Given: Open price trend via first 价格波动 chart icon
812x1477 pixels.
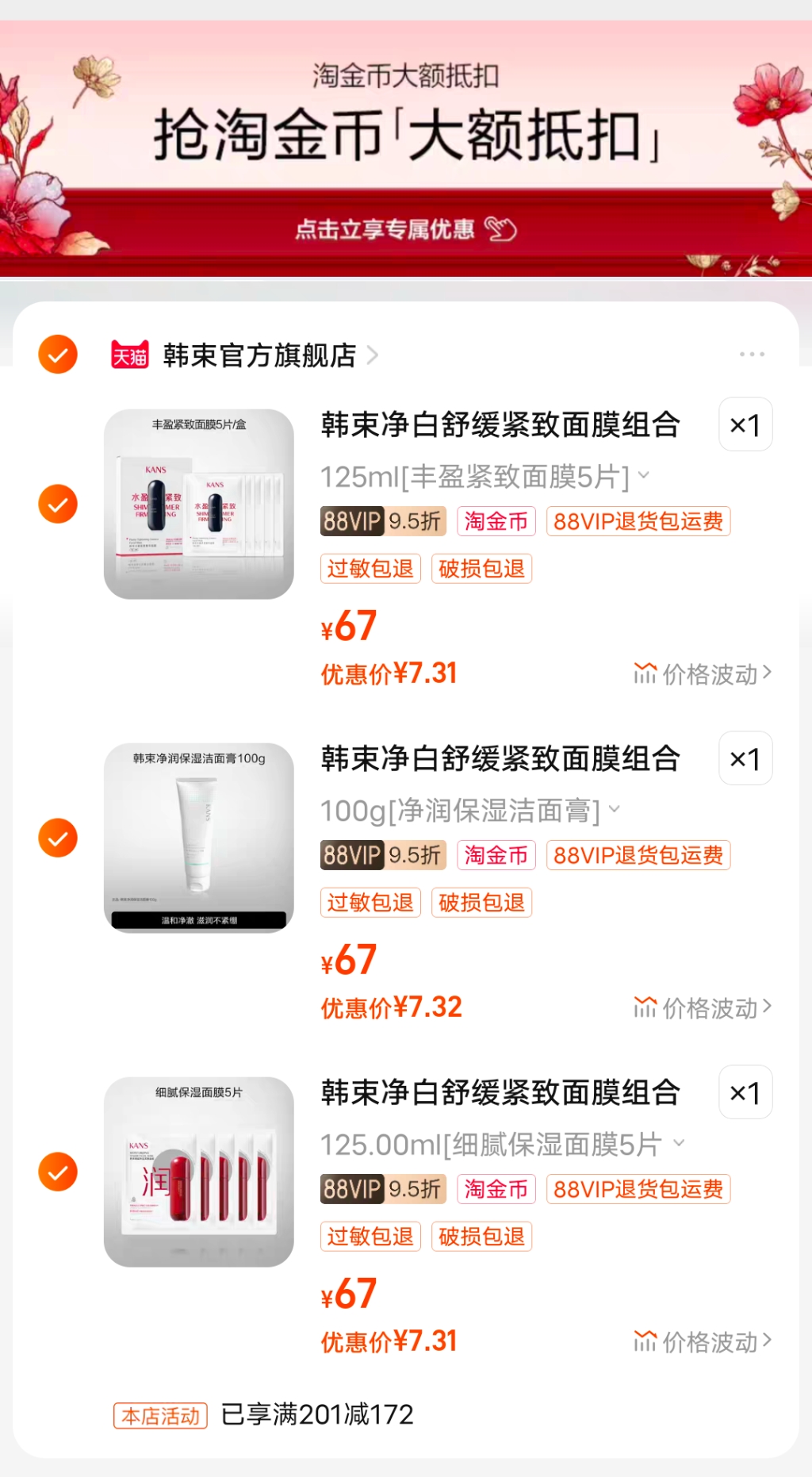Looking at the screenshot, I should (646, 673).
